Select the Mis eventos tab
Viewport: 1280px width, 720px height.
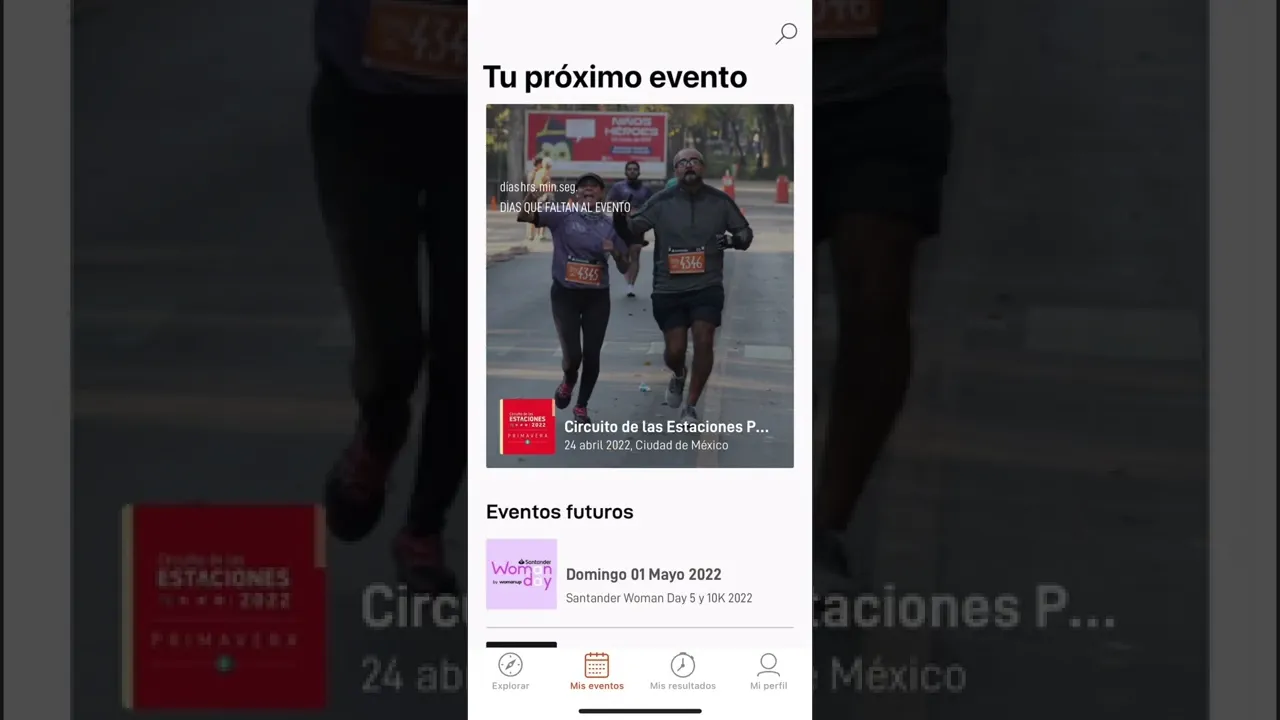pos(597,672)
